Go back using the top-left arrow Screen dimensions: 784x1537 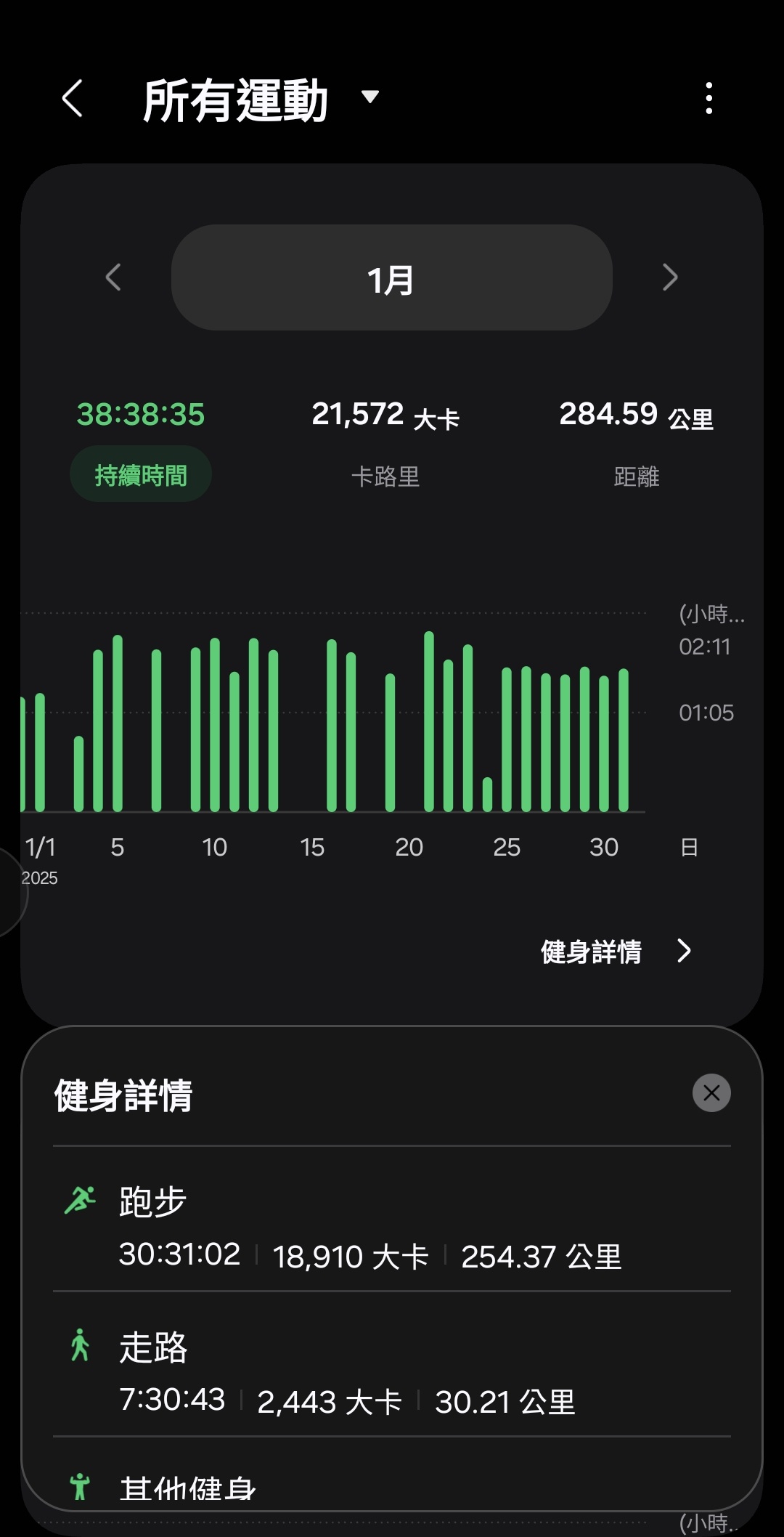click(x=73, y=98)
